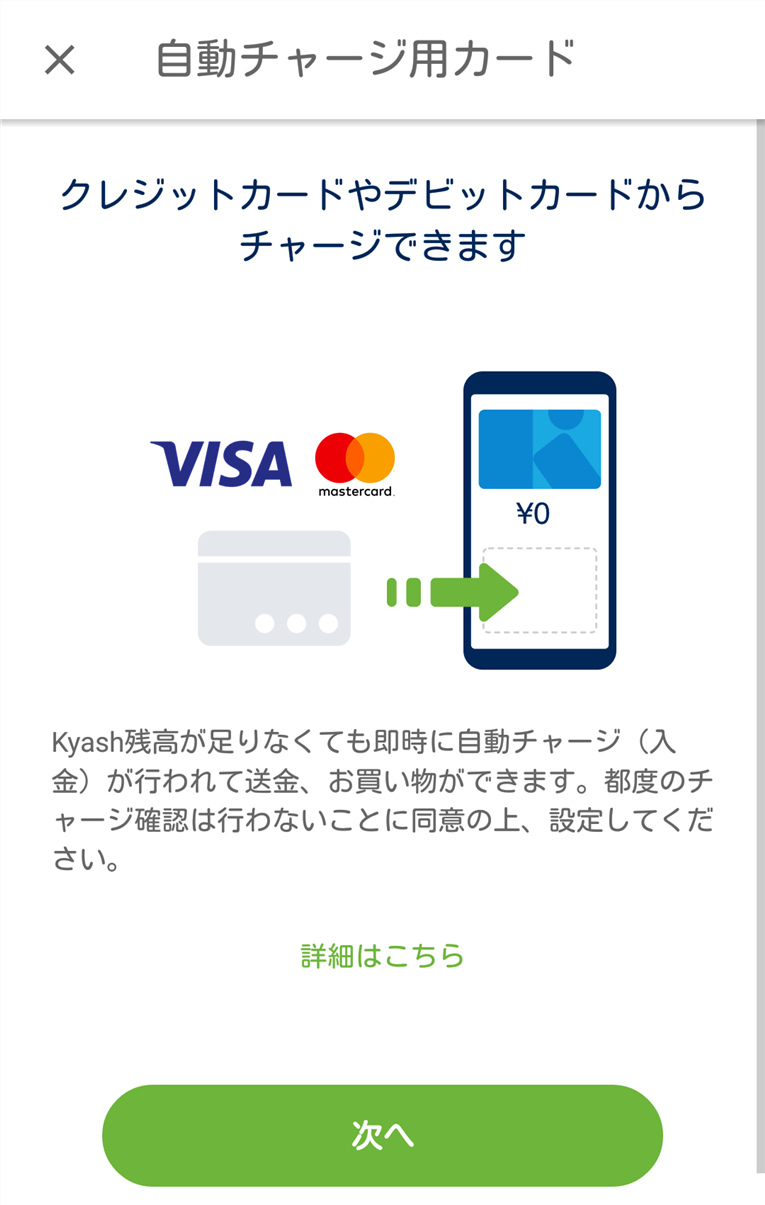The height and width of the screenshot is (1205, 765).
Task: Open the 詳細はこちら details link
Action: [x=382, y=955]
